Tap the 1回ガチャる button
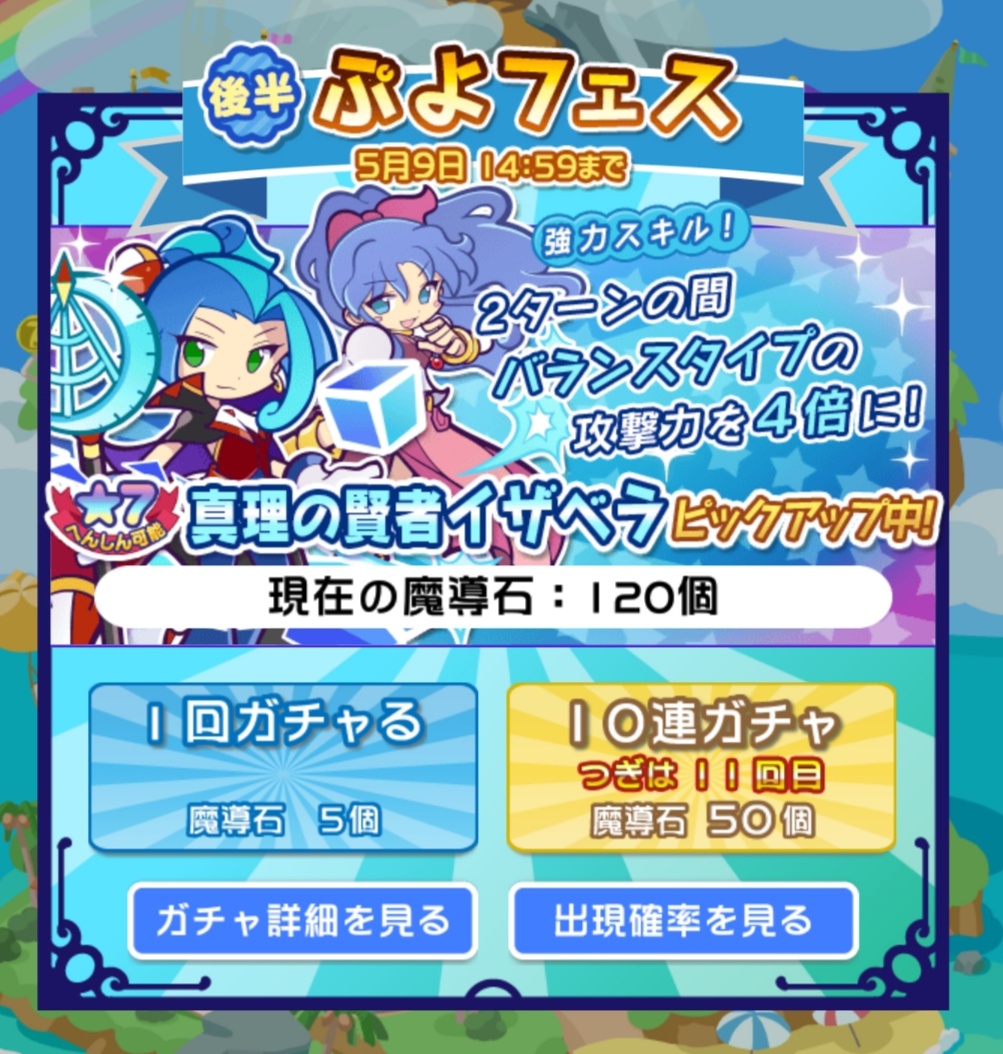 (283, 767)
